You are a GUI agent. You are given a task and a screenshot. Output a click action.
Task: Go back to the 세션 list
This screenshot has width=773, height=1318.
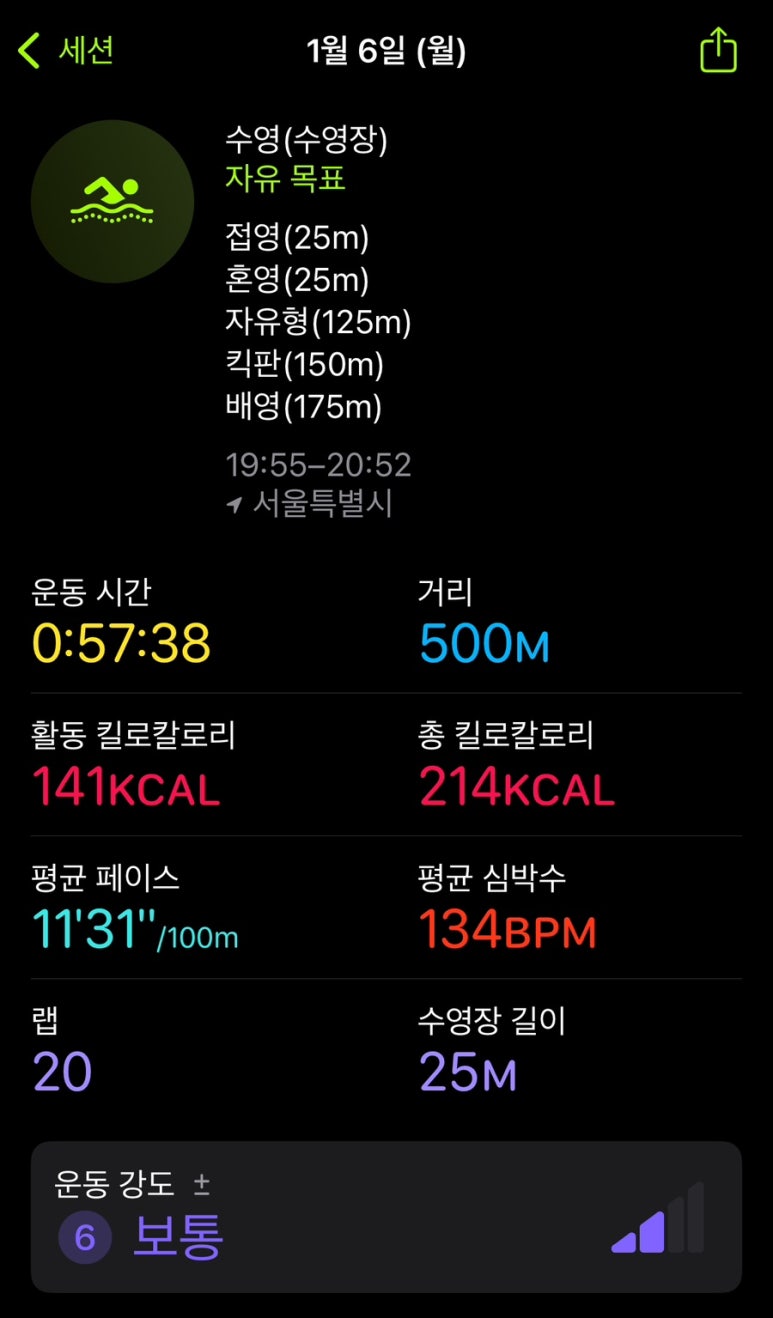[66, 50]
